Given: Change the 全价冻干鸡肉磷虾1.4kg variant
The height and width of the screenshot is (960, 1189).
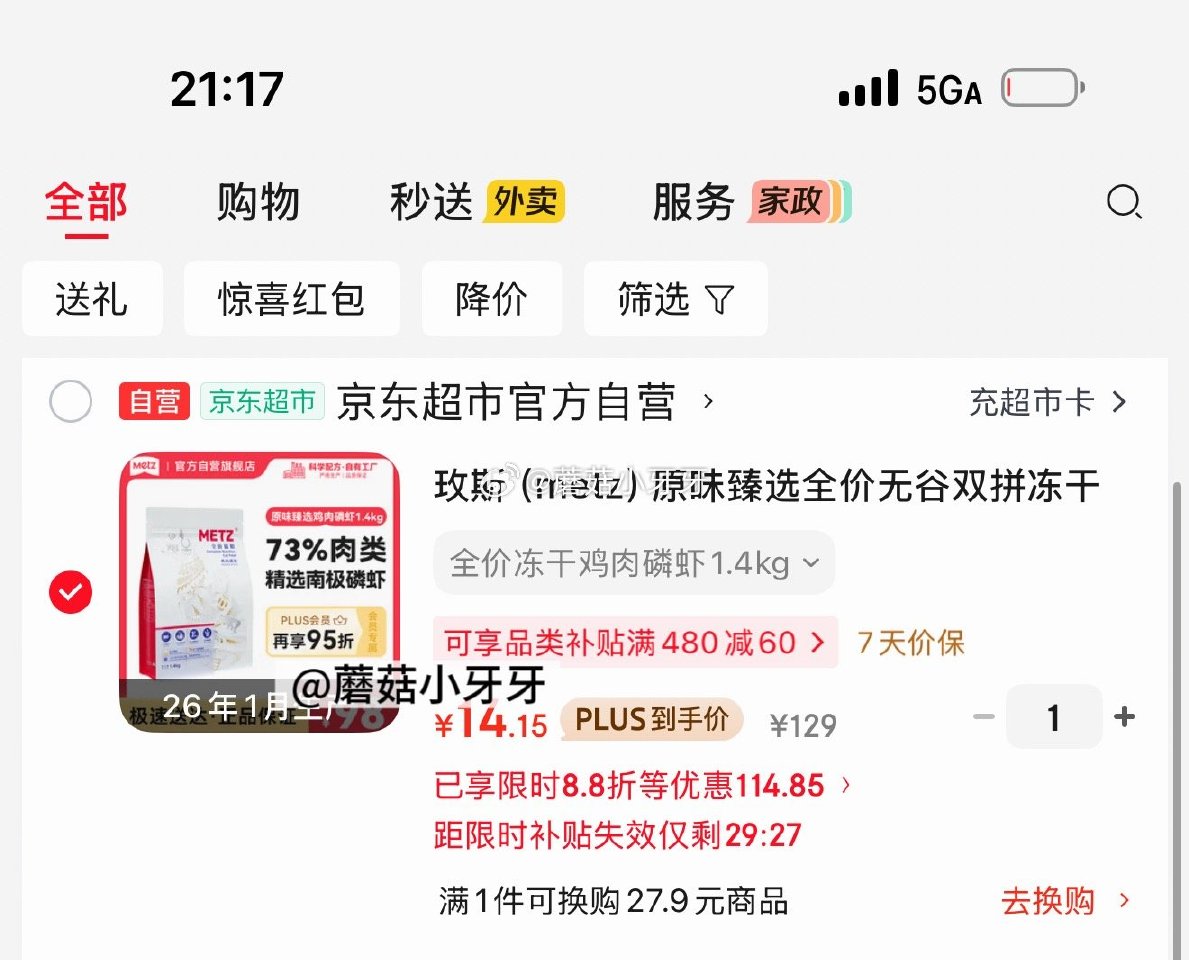Looking at the screenshot, I should click(633, 563).
